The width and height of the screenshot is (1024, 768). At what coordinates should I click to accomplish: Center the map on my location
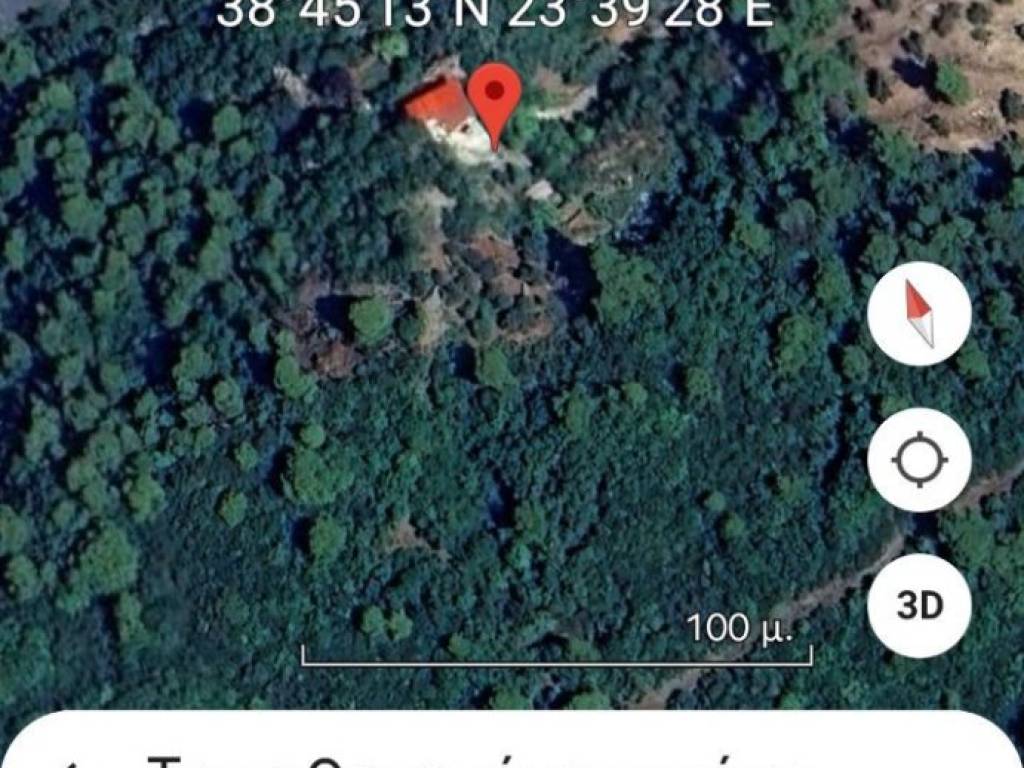tap(919, 461)
